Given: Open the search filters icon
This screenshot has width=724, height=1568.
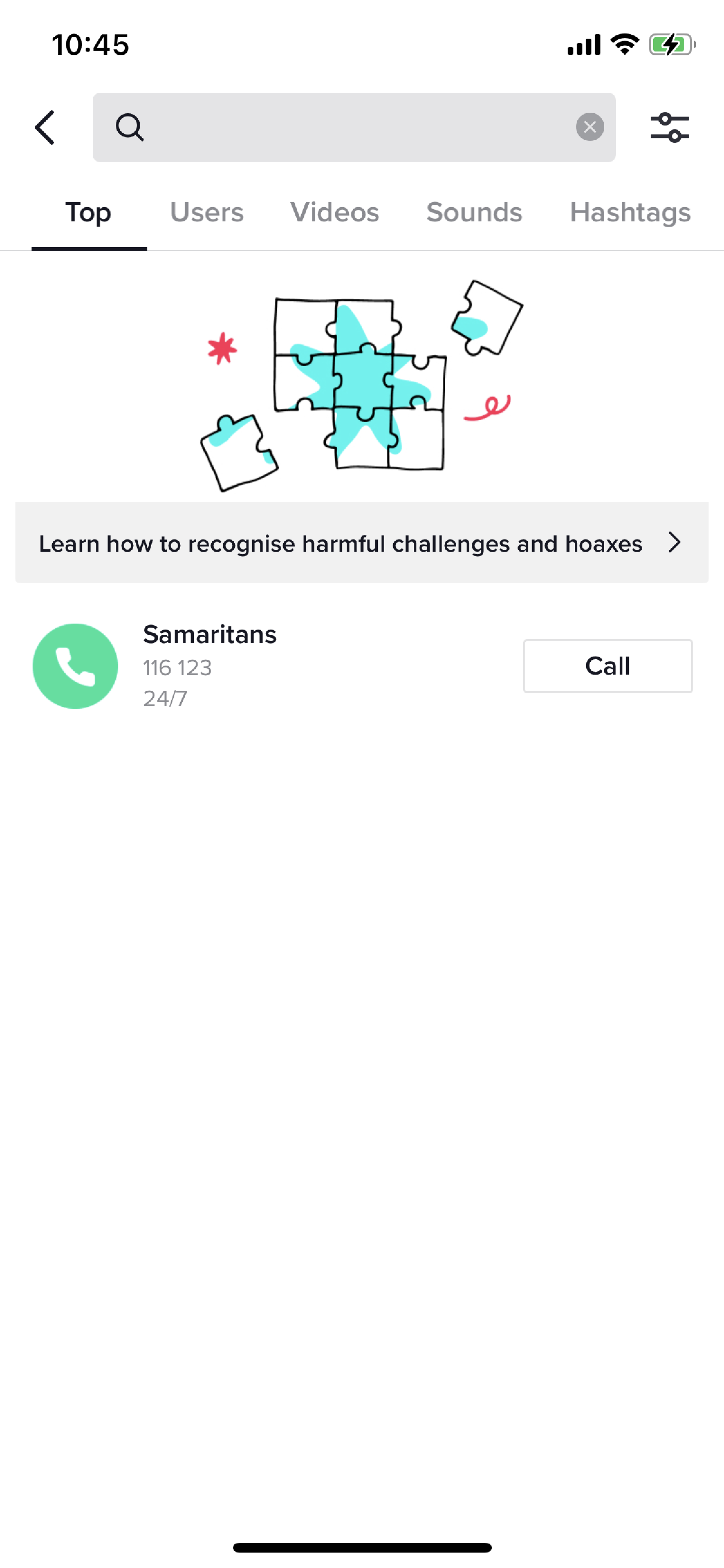Looking at the screenshot, I should [669, 127].
